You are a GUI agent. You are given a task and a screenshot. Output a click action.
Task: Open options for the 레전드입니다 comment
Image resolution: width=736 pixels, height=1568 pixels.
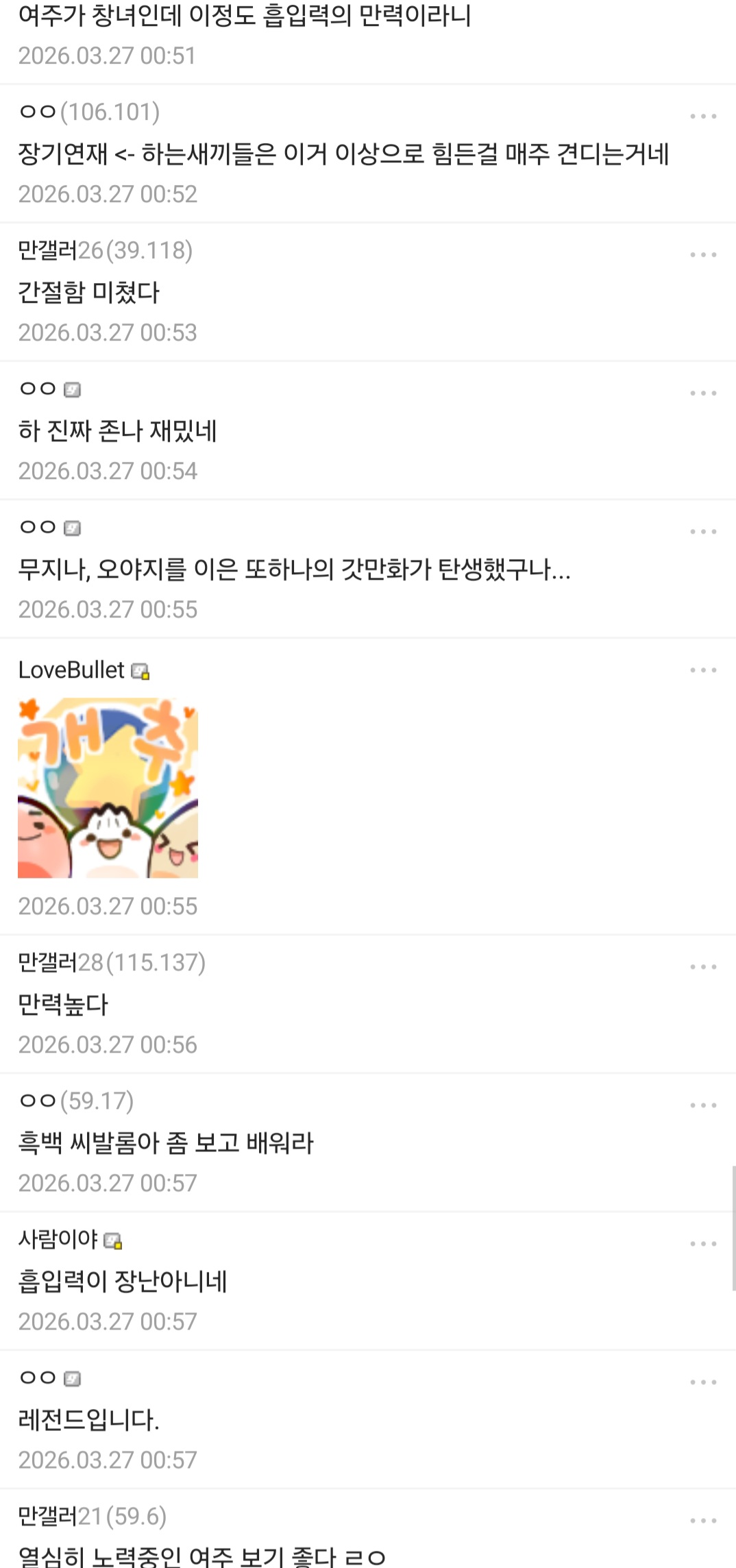pos(703,1382)
